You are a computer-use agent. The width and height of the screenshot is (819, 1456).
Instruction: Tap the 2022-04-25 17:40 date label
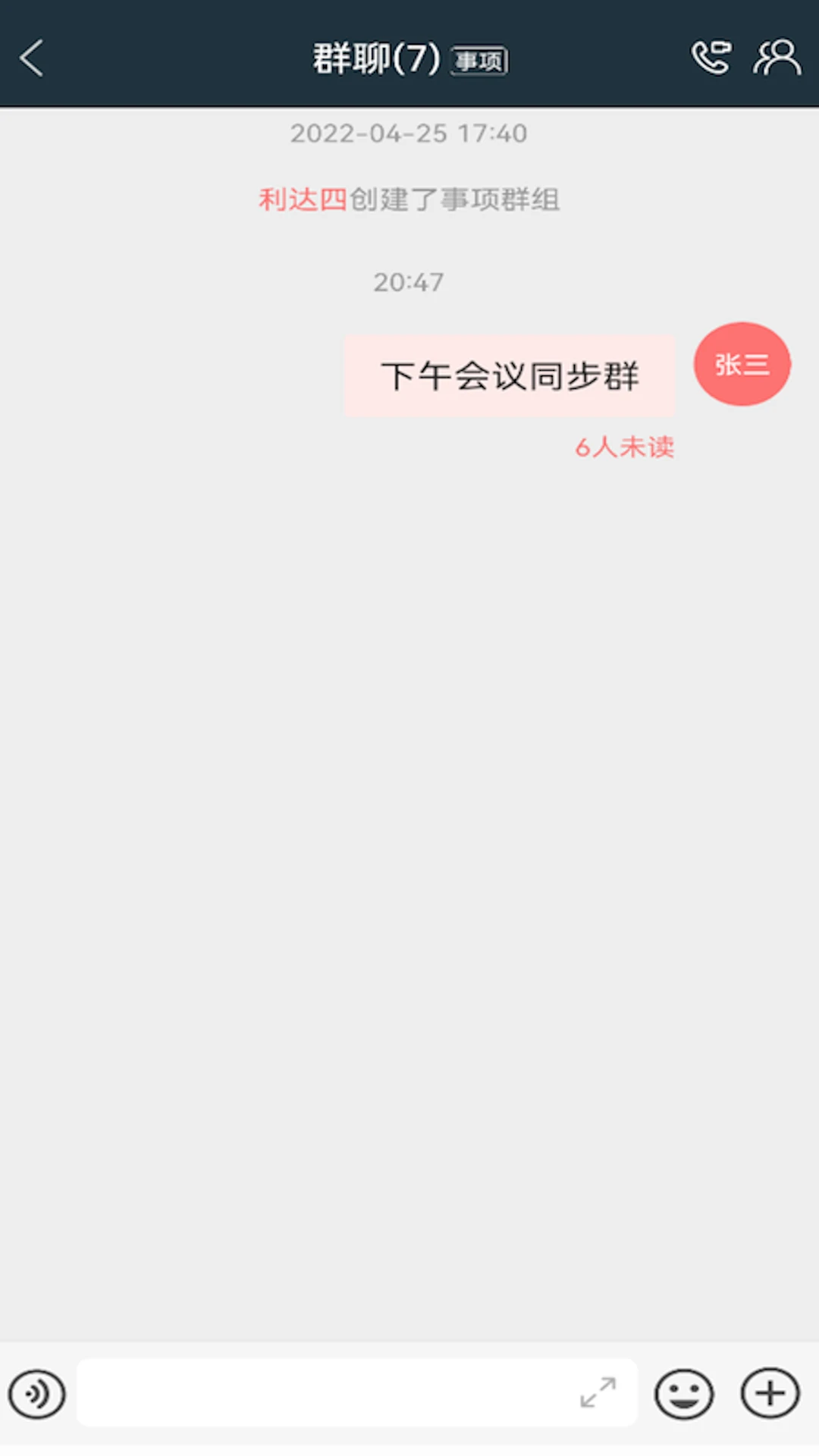(409, 133)
